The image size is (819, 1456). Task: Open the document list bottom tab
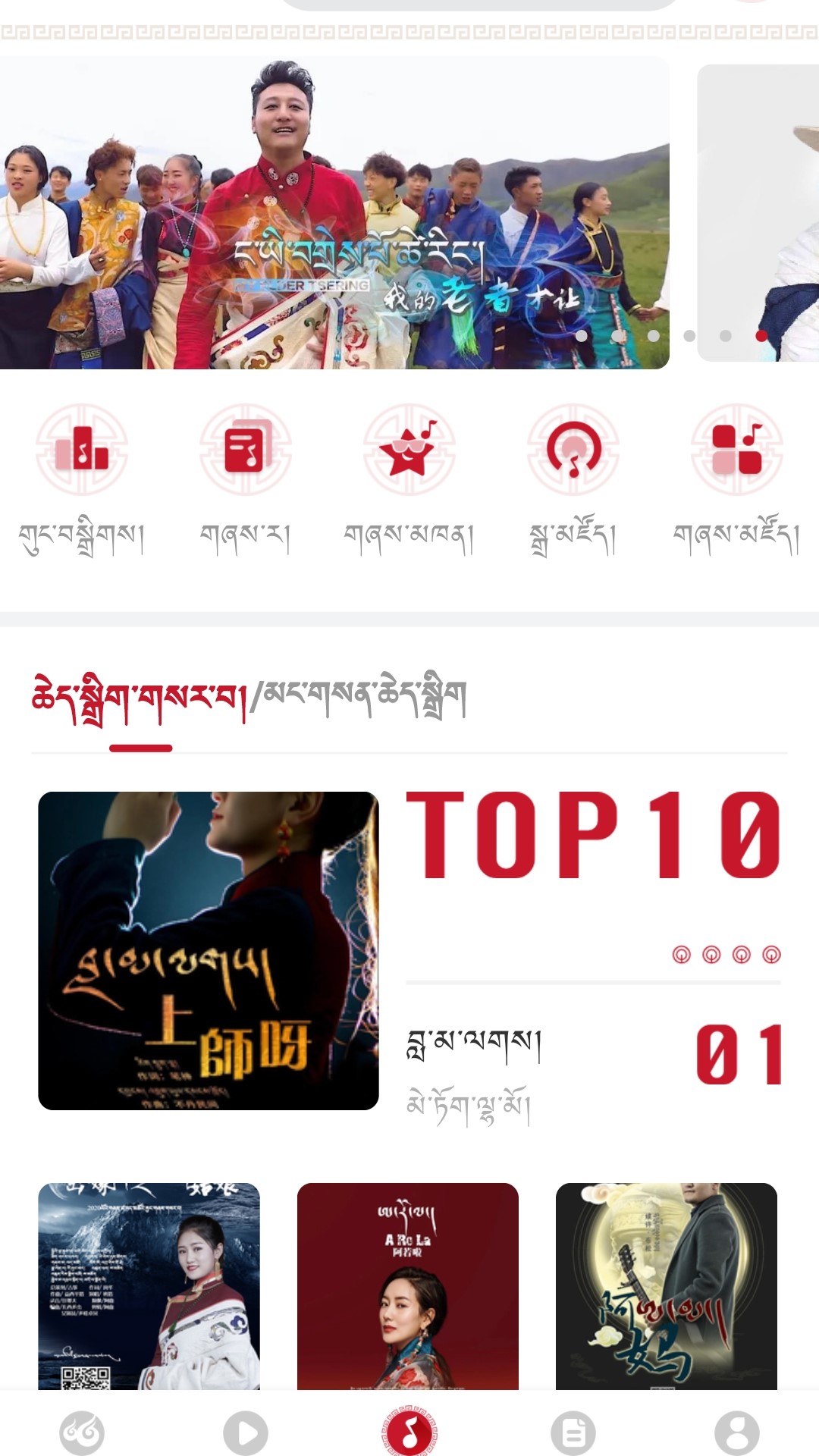click(x=573, y=1432)
